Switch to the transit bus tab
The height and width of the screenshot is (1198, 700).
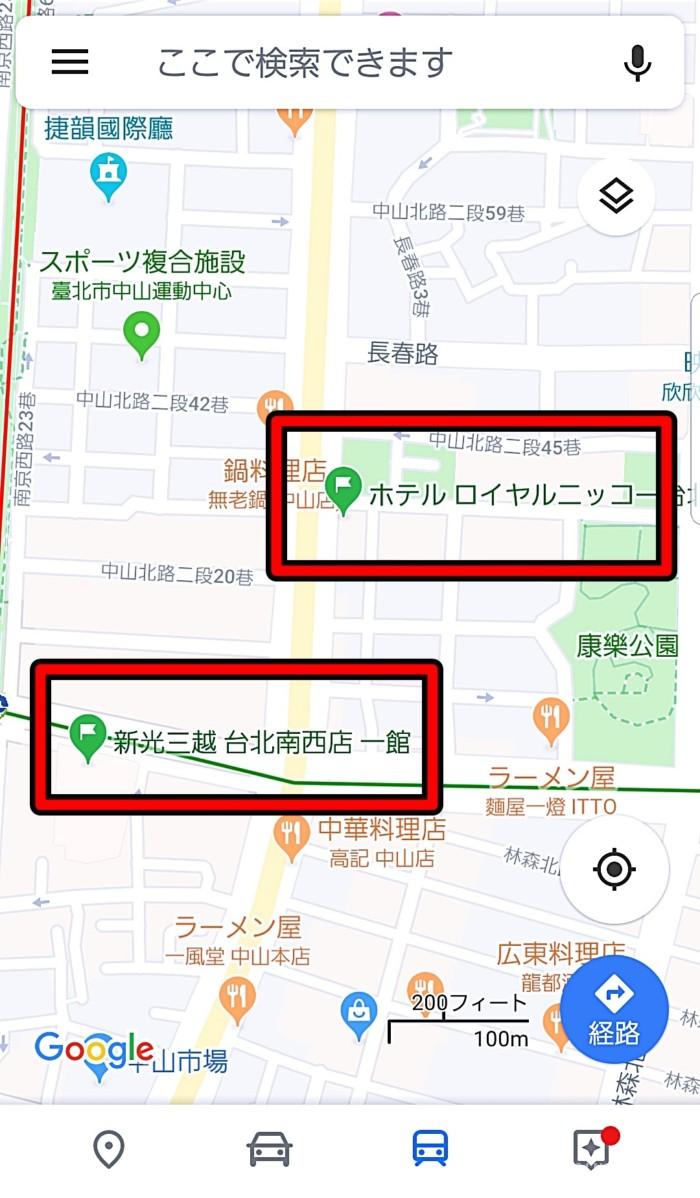431,1149
